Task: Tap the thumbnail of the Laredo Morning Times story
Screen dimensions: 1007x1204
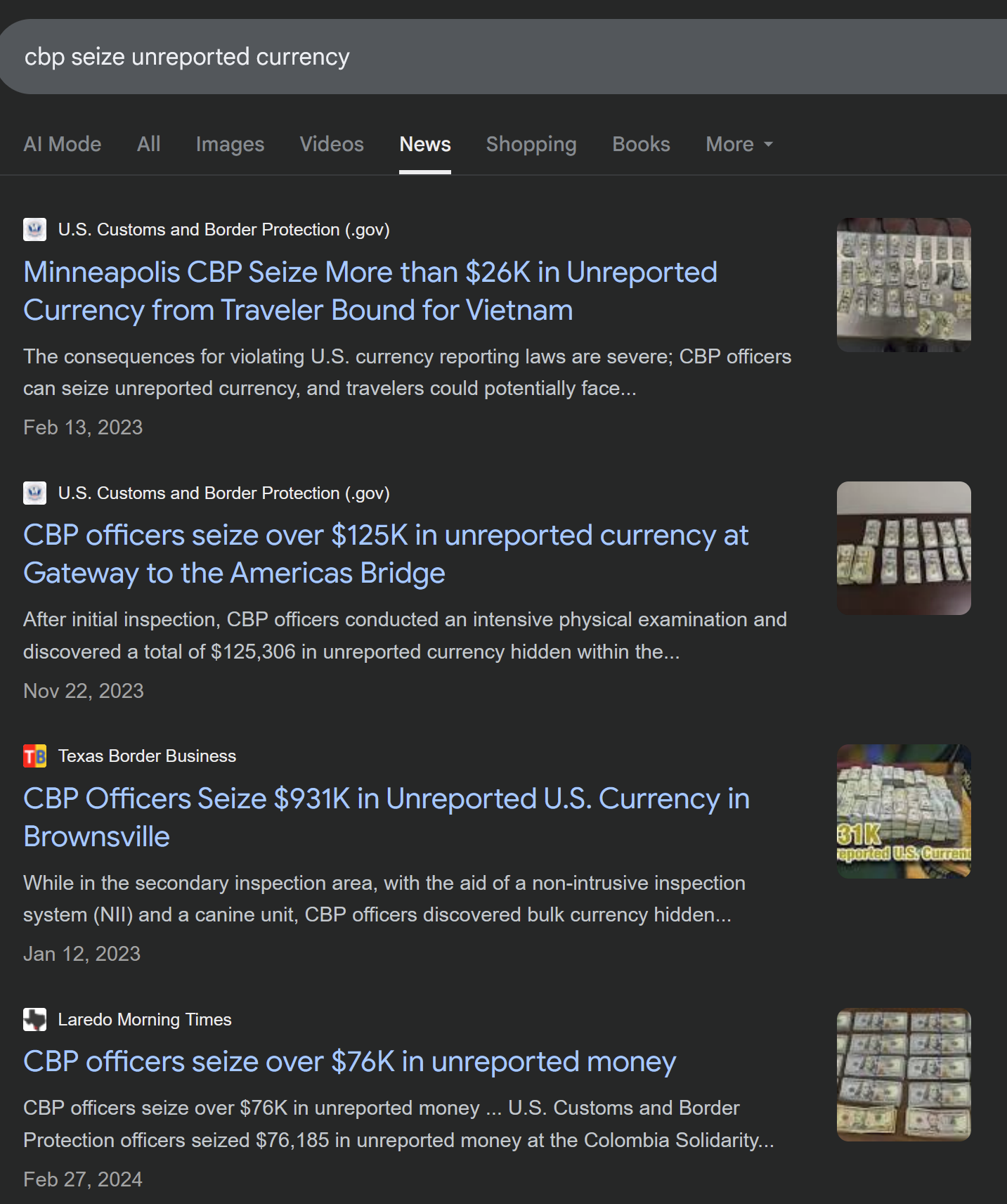Action: pyautogui.click(x=903, y=1074)
